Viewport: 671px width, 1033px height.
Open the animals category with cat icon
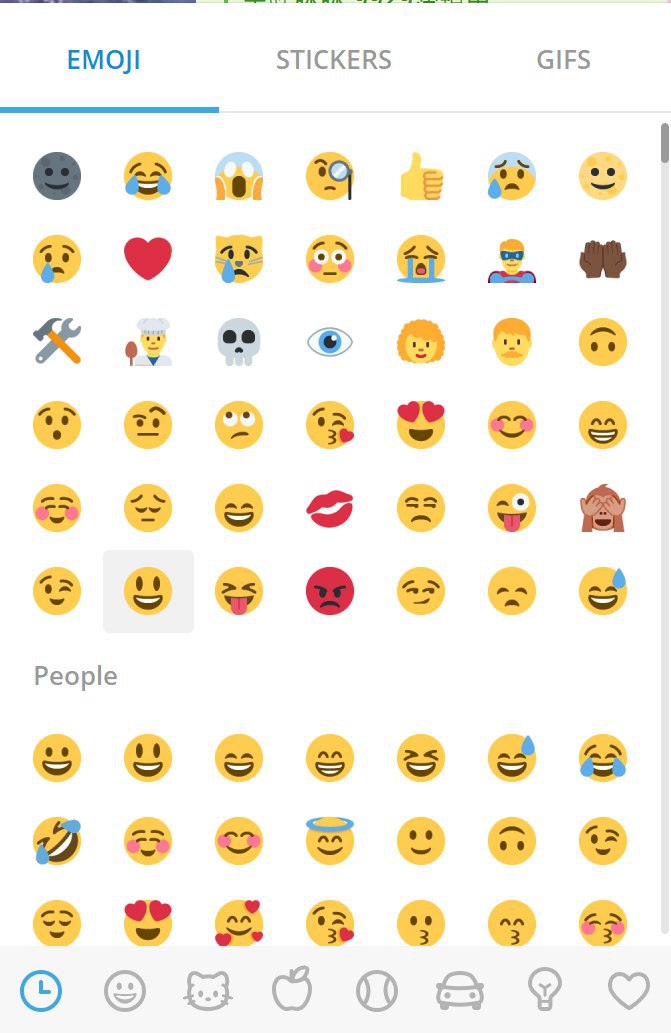click(208, 991)
